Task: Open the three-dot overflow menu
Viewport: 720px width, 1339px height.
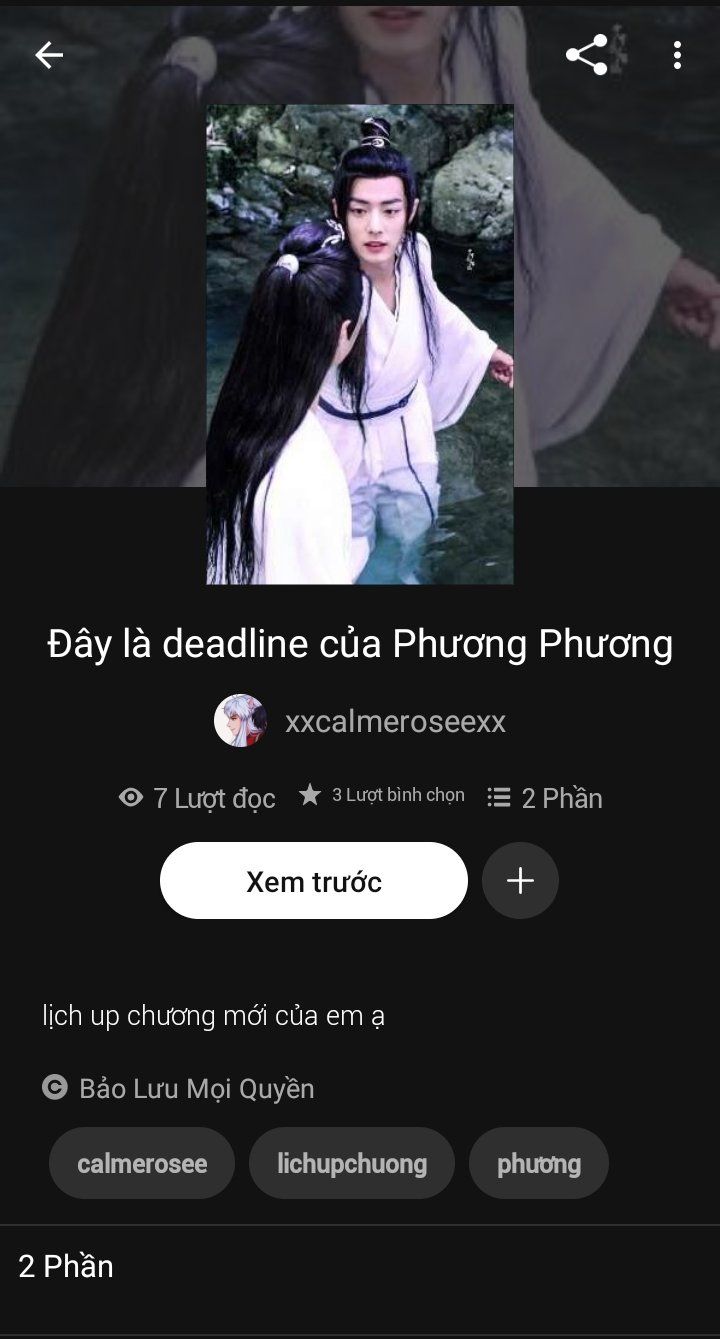Action: point(677,55)
